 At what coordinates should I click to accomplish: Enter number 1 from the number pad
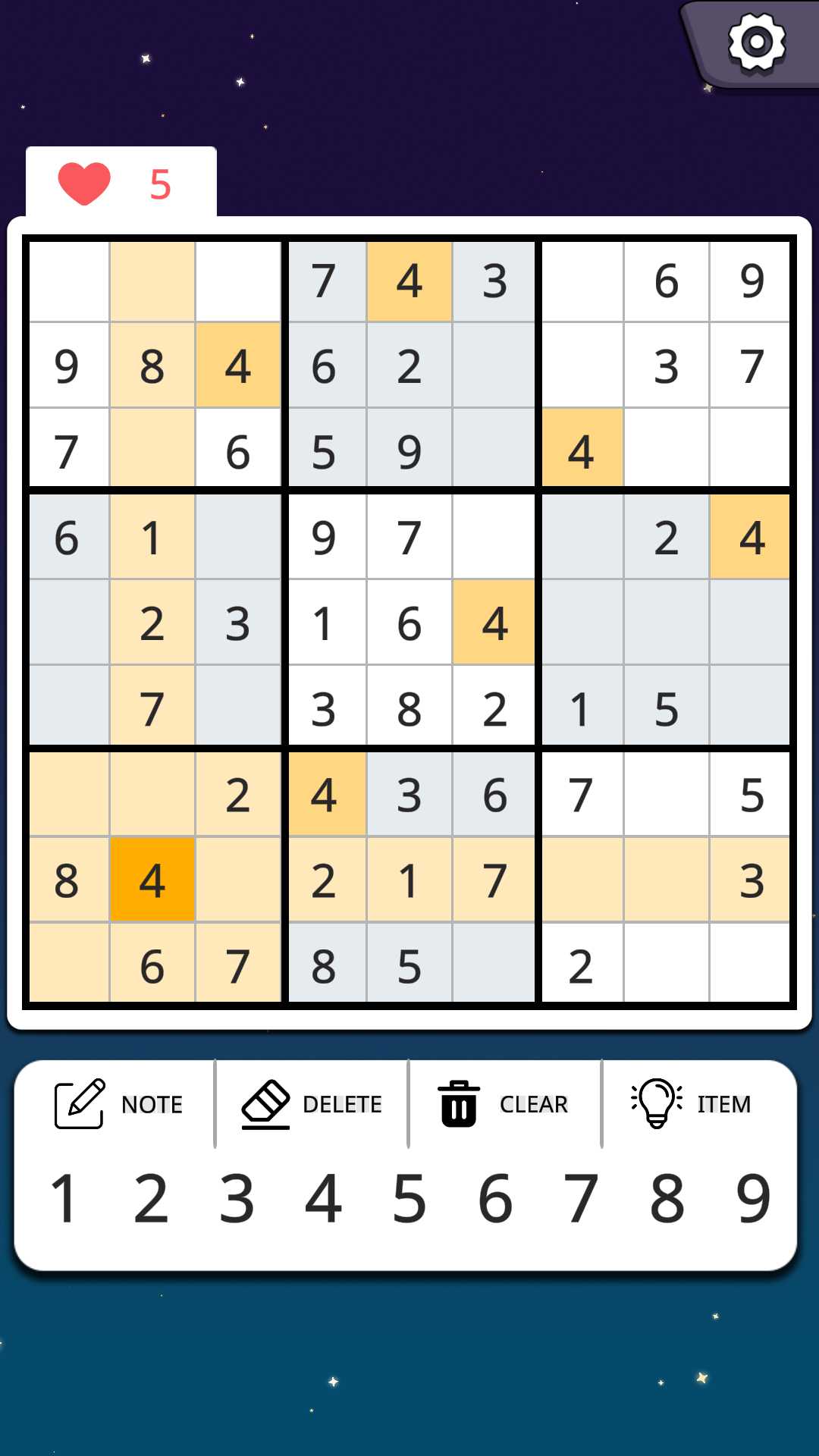(x=64, y=1199)
